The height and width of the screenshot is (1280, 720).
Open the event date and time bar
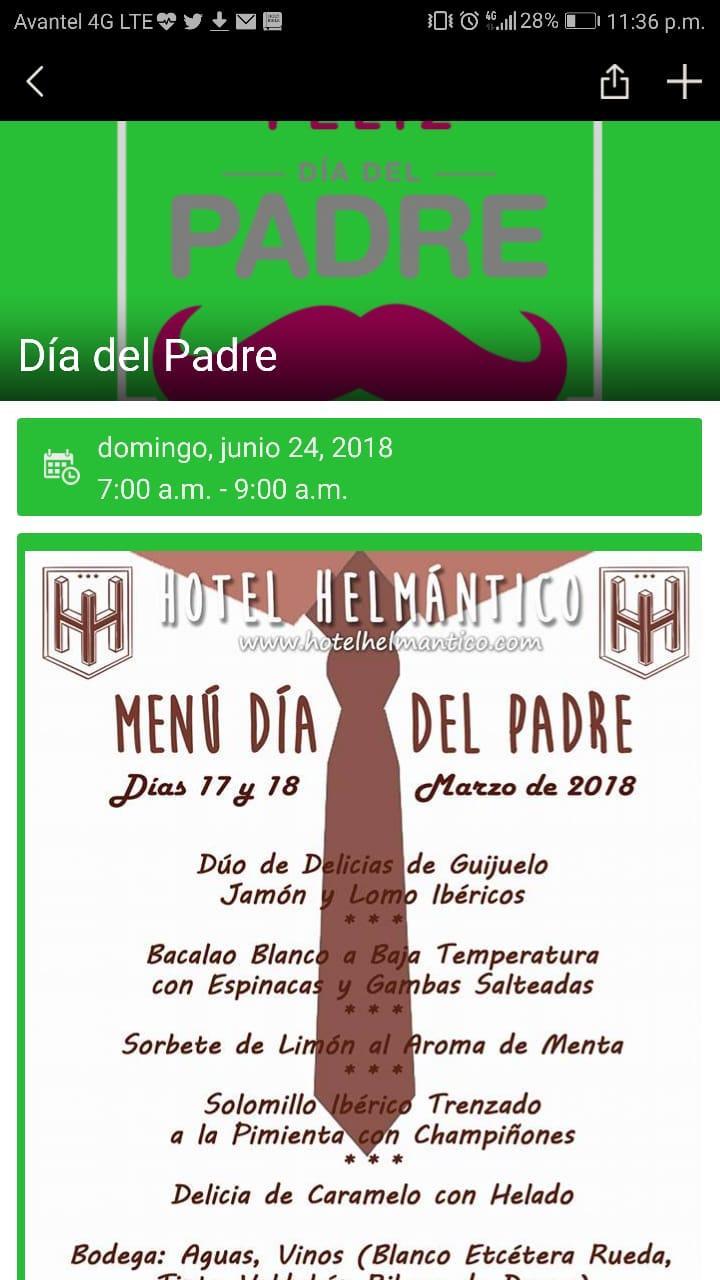[359, 467]
